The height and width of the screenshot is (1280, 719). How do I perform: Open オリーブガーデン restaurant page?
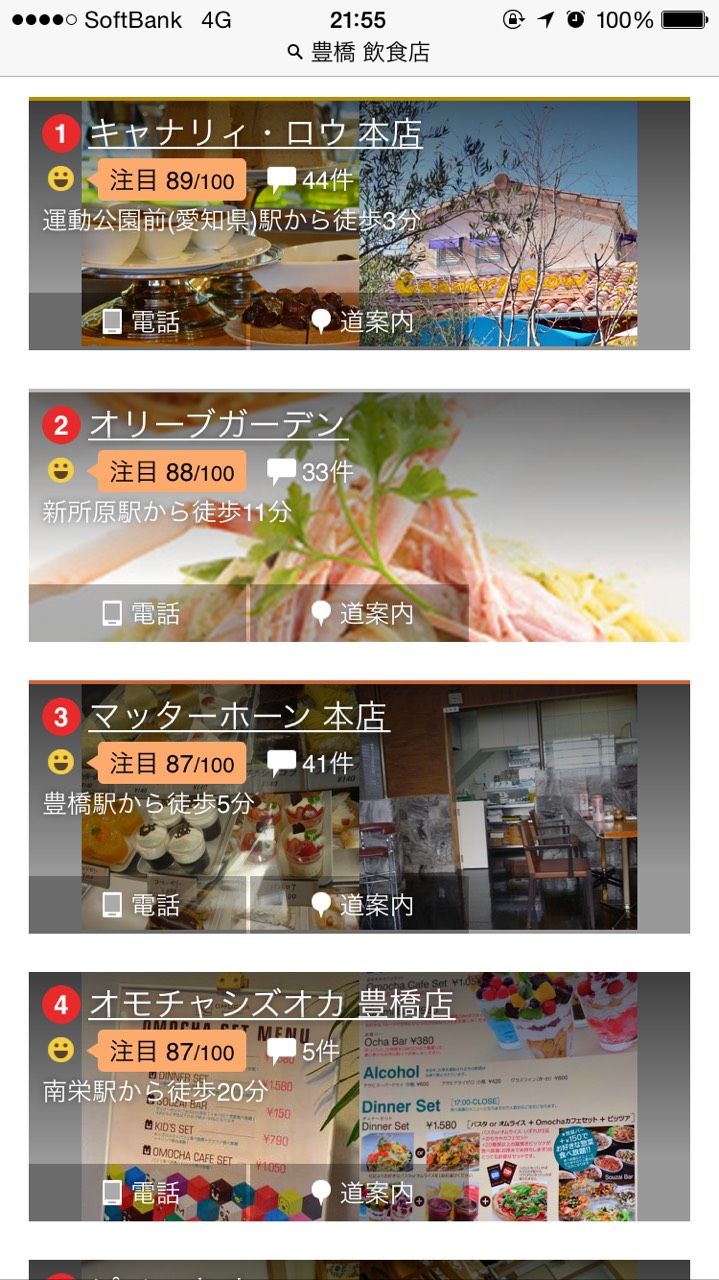point(218,425)
